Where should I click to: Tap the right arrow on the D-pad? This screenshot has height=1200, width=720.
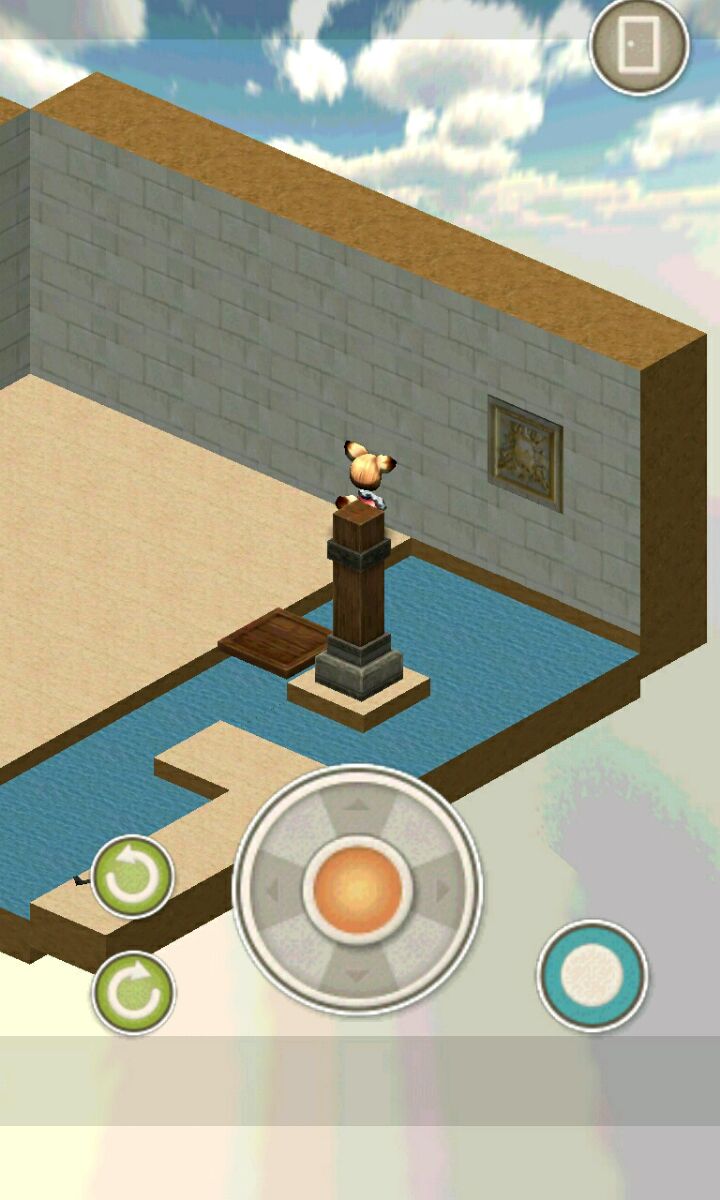[x=441, y=889]
